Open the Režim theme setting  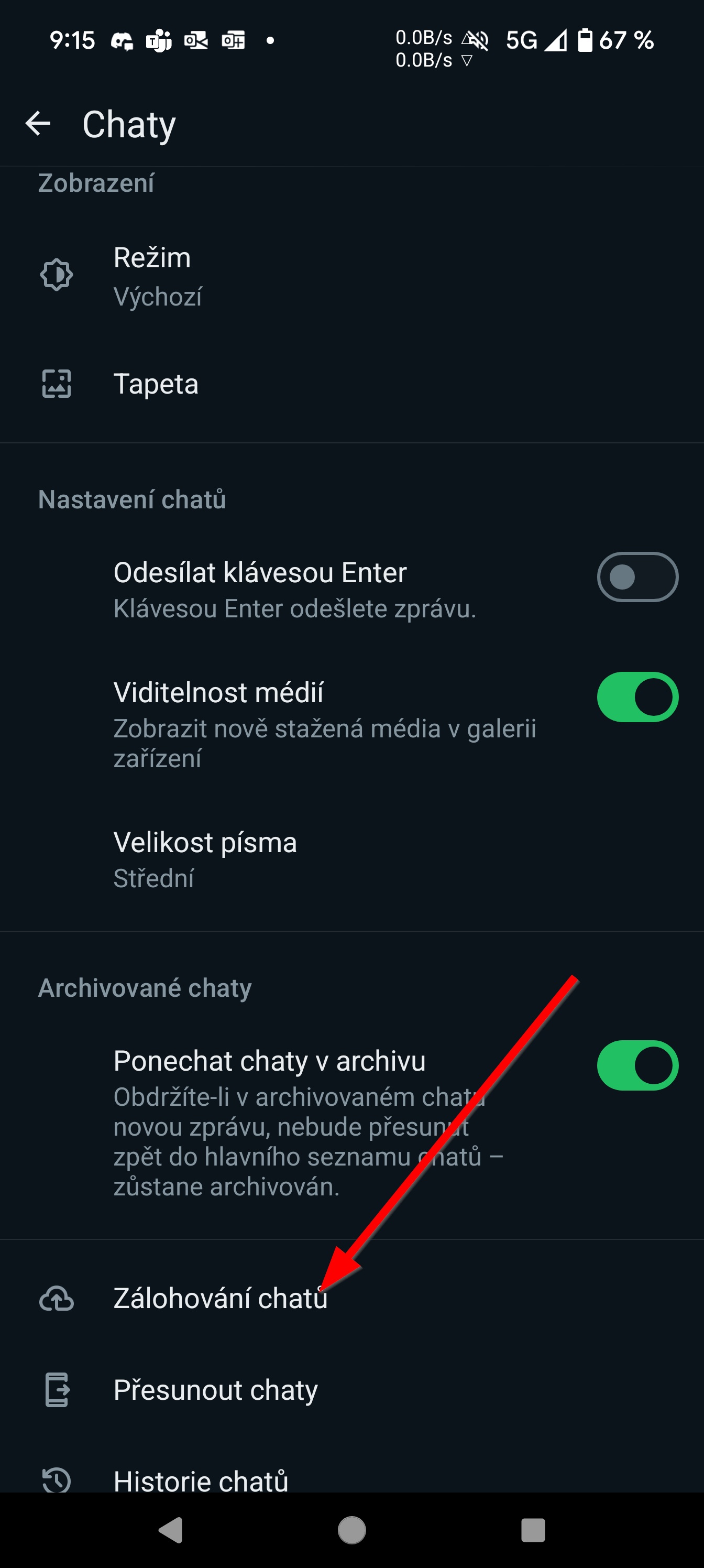351,276
